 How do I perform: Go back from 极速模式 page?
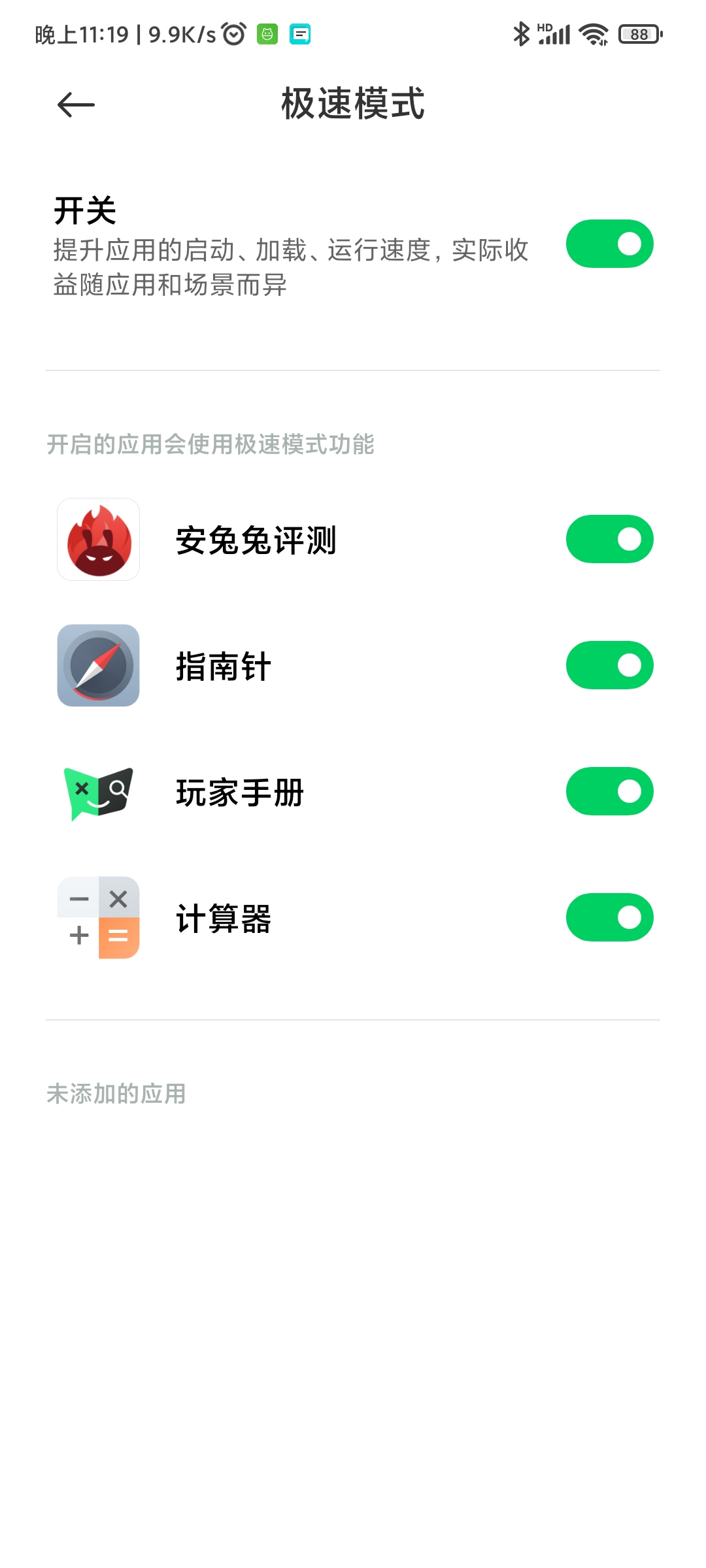click(76, 105)
